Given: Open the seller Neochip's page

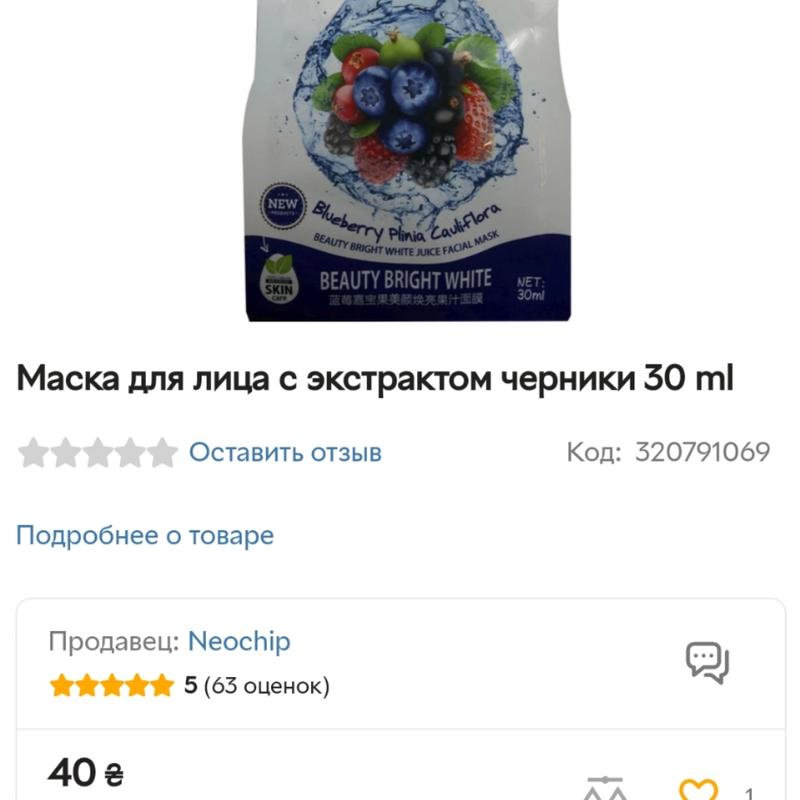Looking at the screenshot, I should (239, 641).
